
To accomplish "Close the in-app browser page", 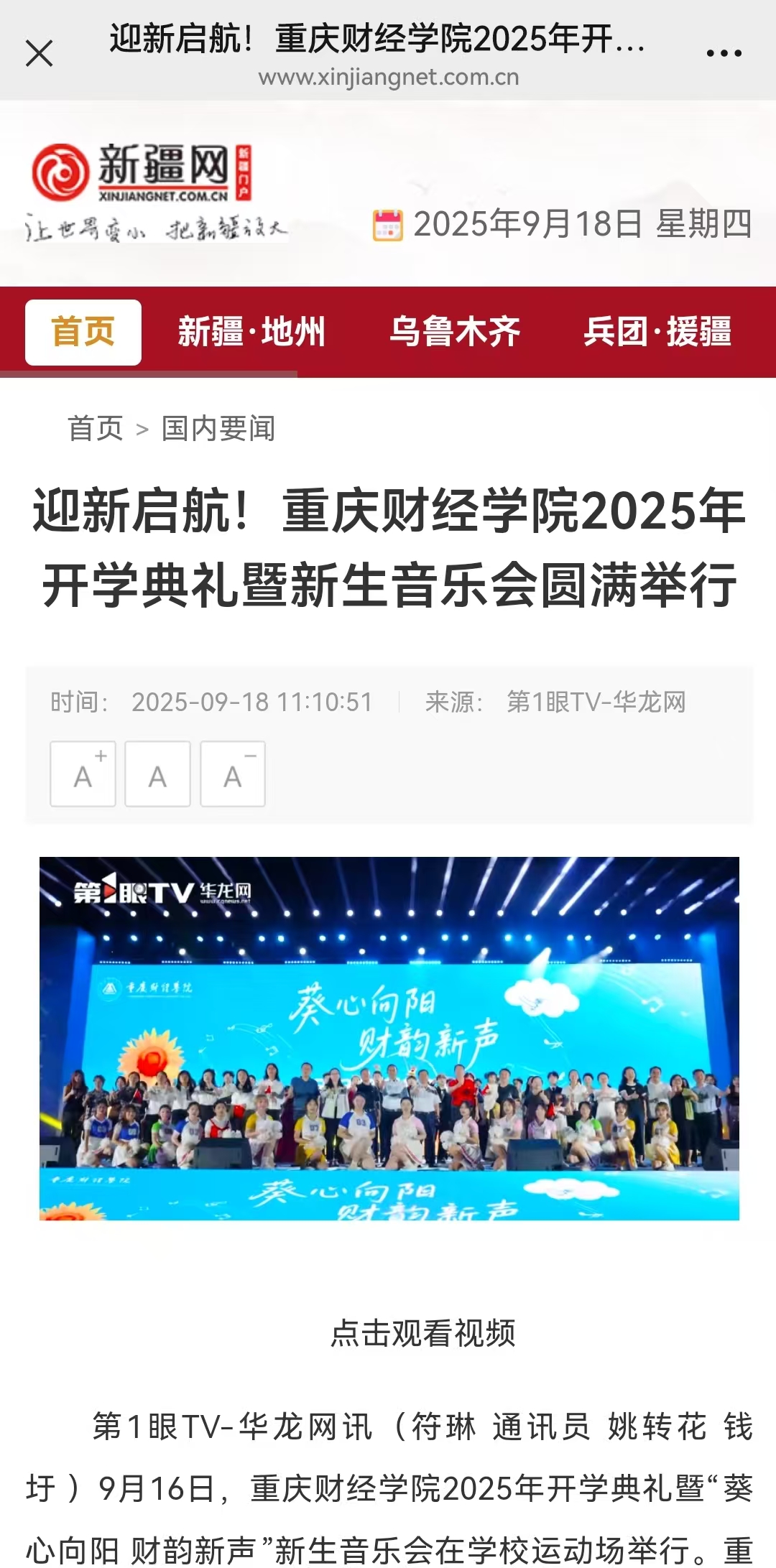I will 39,53.
